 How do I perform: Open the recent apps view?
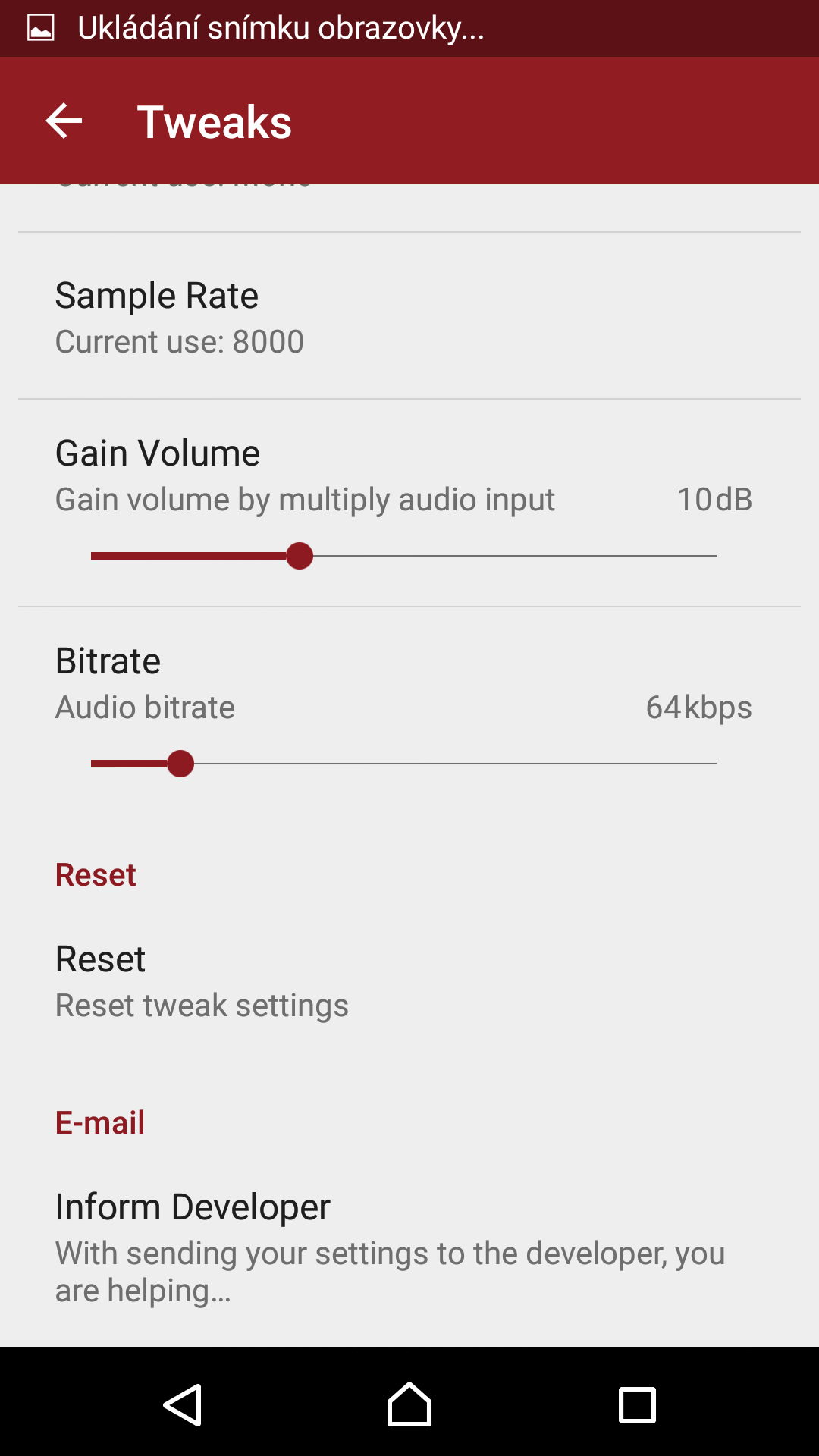coord(637,1405)
